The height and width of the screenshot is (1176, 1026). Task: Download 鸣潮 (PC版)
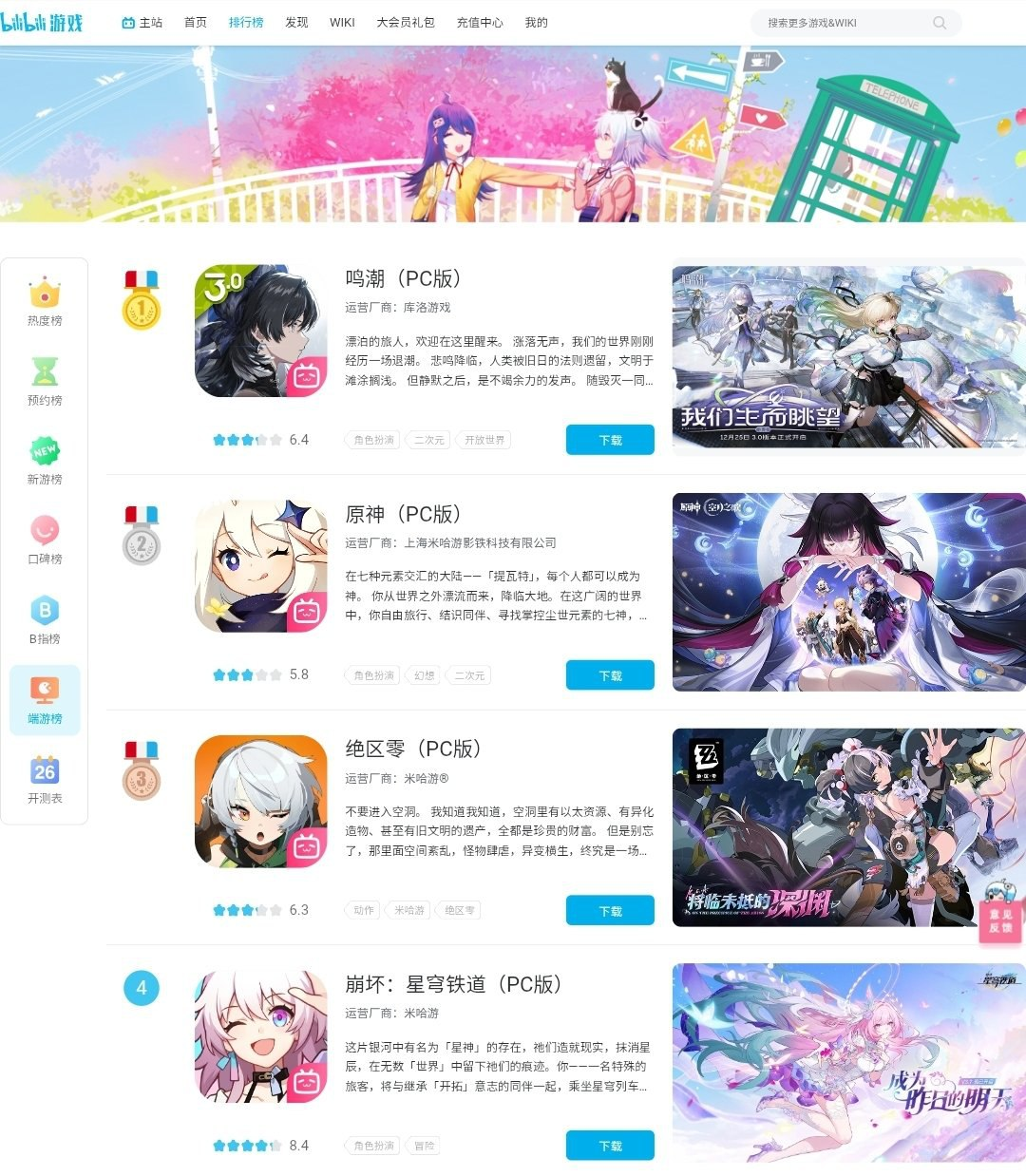point(610,440)
